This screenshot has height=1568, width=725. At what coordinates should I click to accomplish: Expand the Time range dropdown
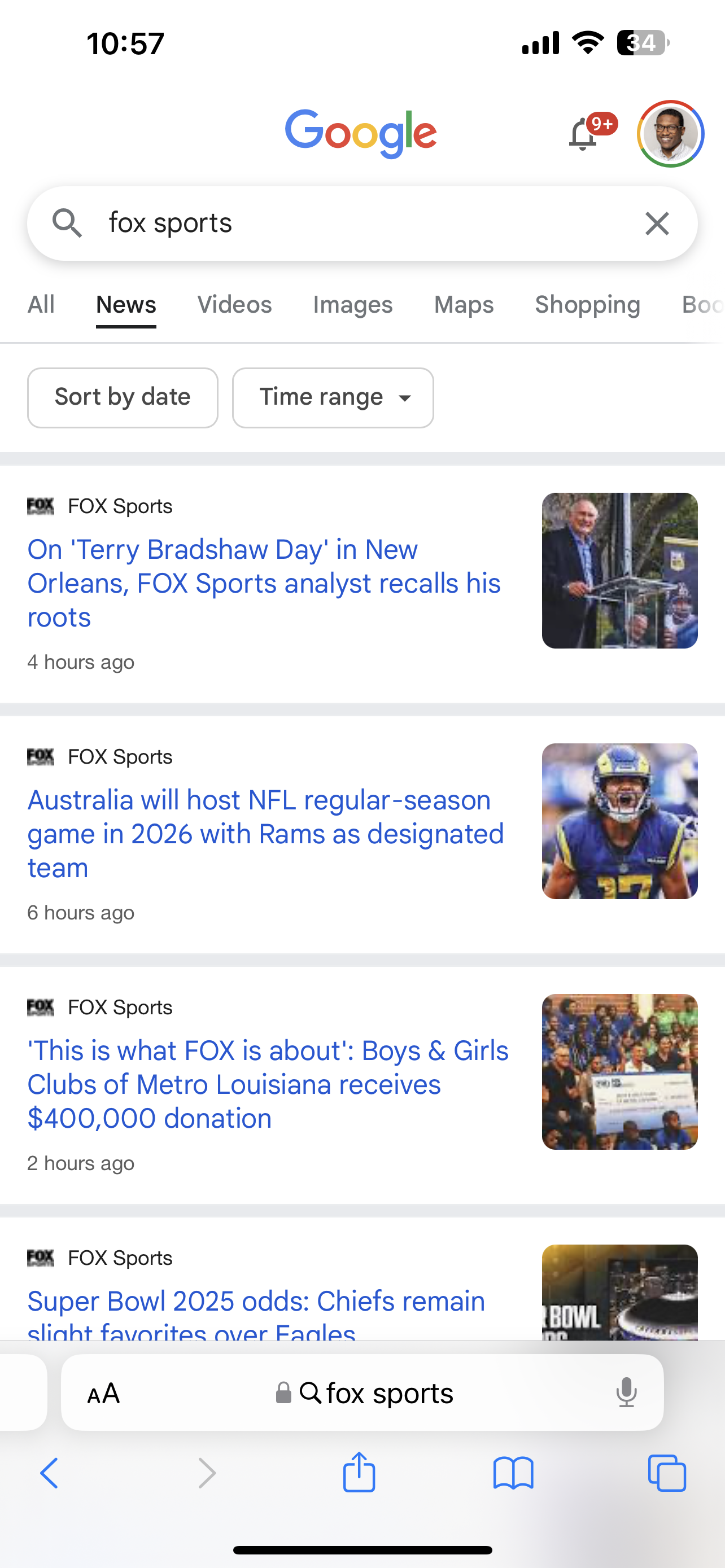click(x=333, y=397)
